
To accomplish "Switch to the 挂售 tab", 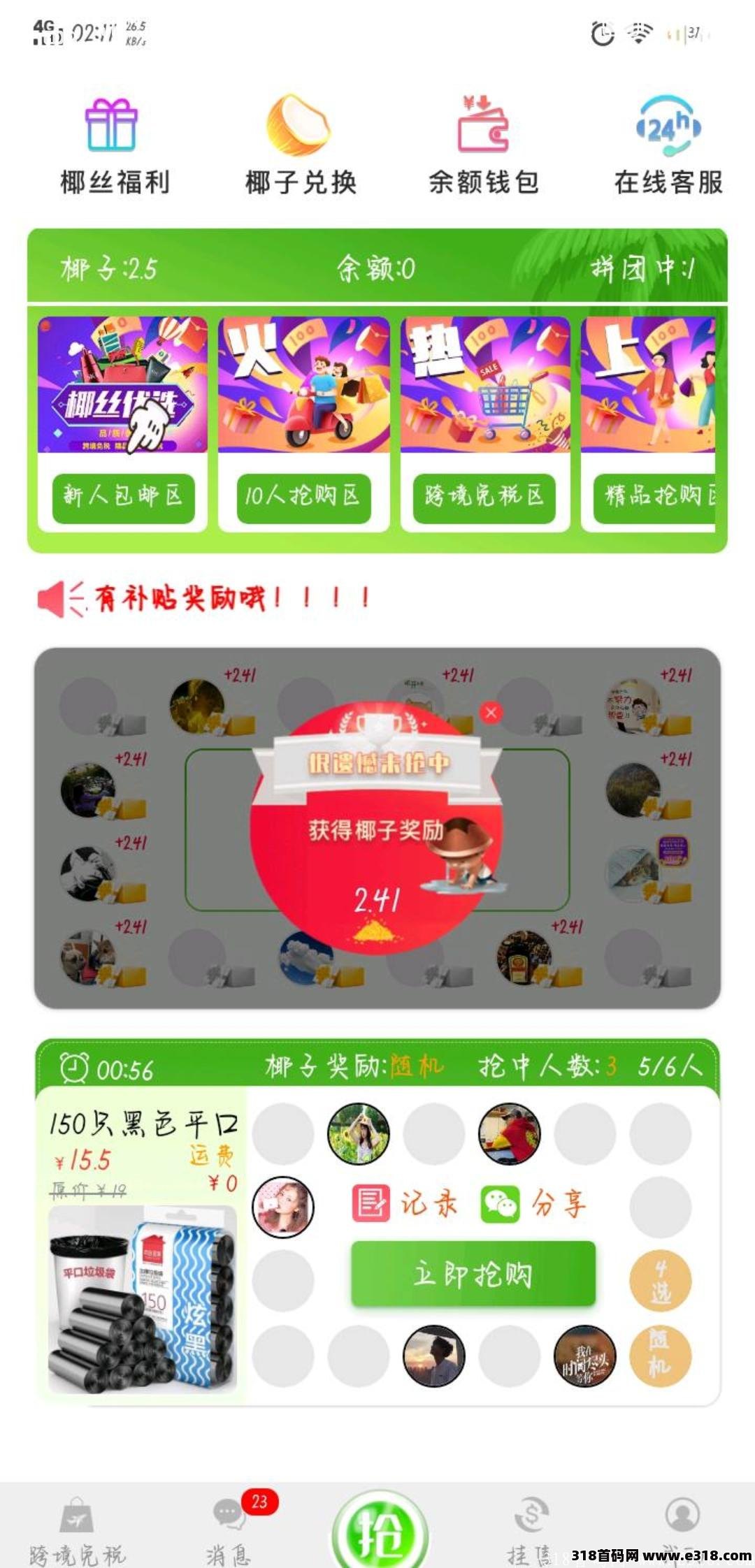I will click(x=529, y=1530).
